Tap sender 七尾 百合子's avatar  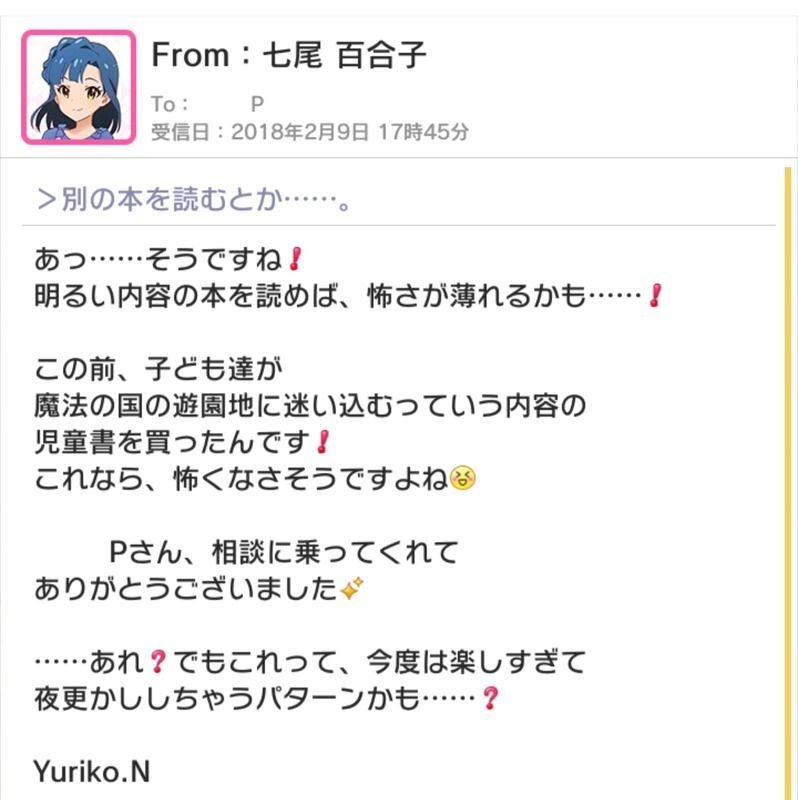tap(79, 87)
